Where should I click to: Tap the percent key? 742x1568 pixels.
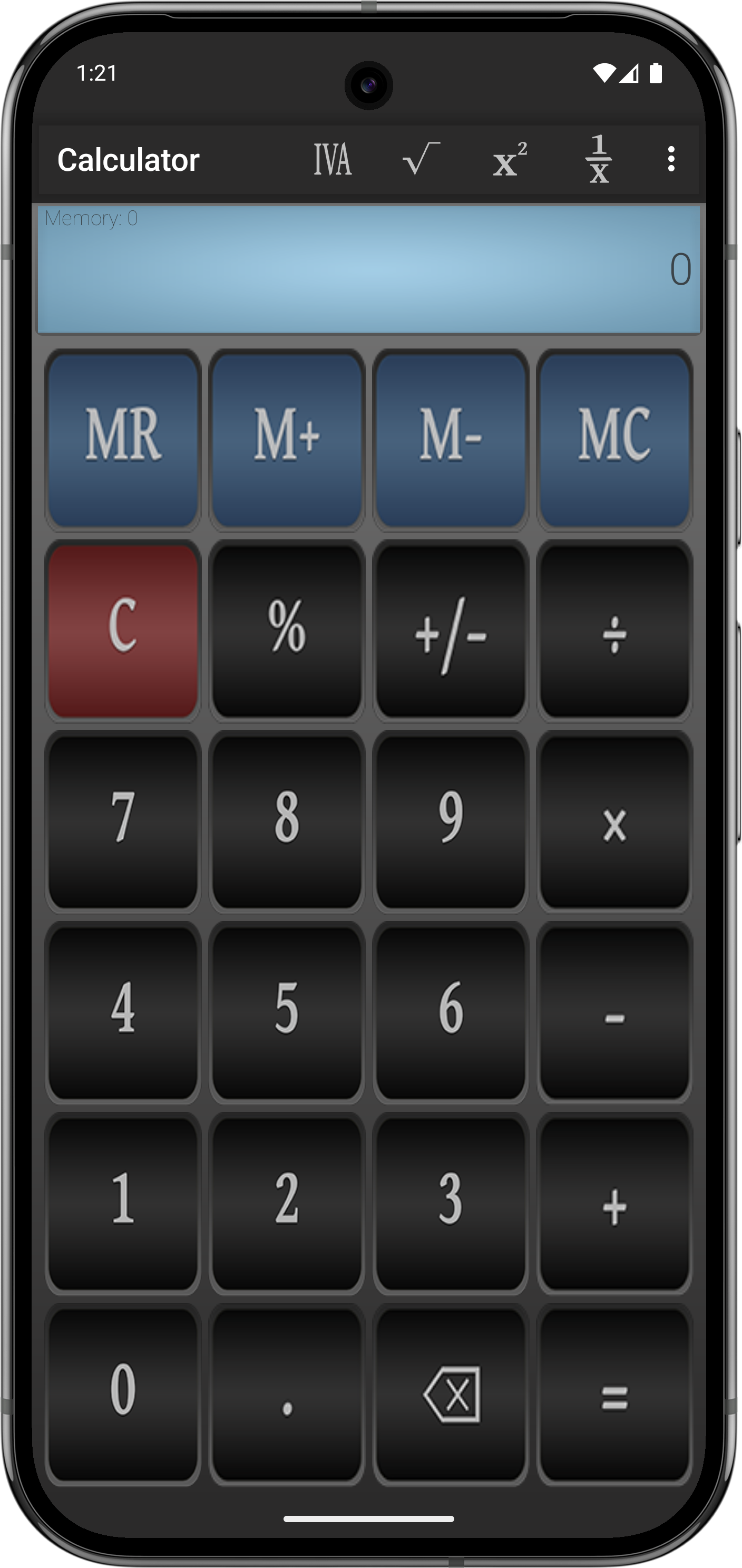pyautogui.click(x=287, y=631)
